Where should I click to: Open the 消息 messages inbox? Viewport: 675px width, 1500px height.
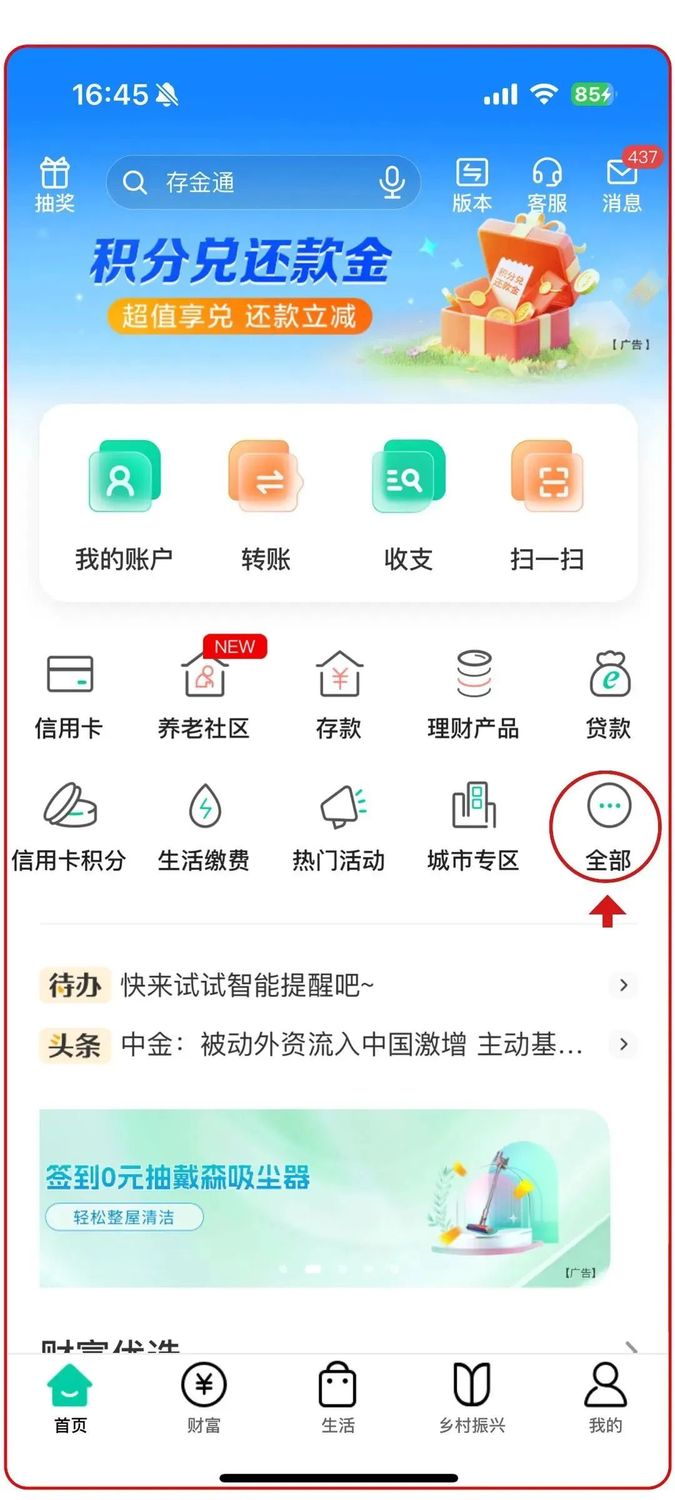tap(622, 184)
